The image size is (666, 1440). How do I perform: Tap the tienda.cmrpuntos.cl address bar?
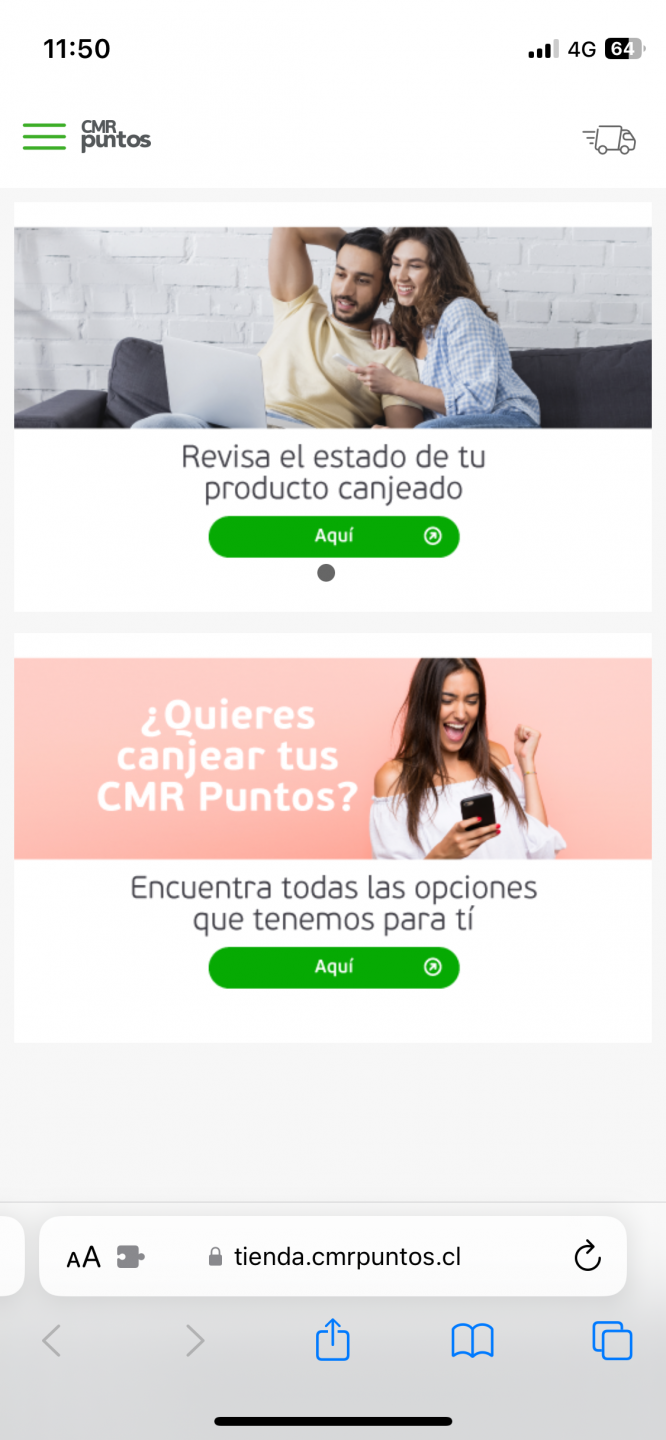point(347,1257)
